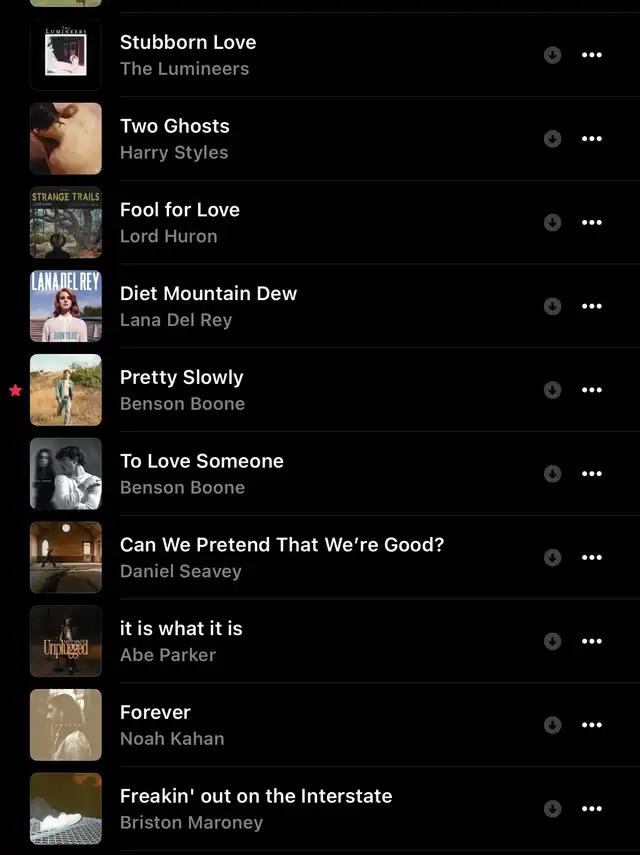Play Freakin' out on the Interstate
The width and height of the screenshot is (640, 855).
[256, 808]
